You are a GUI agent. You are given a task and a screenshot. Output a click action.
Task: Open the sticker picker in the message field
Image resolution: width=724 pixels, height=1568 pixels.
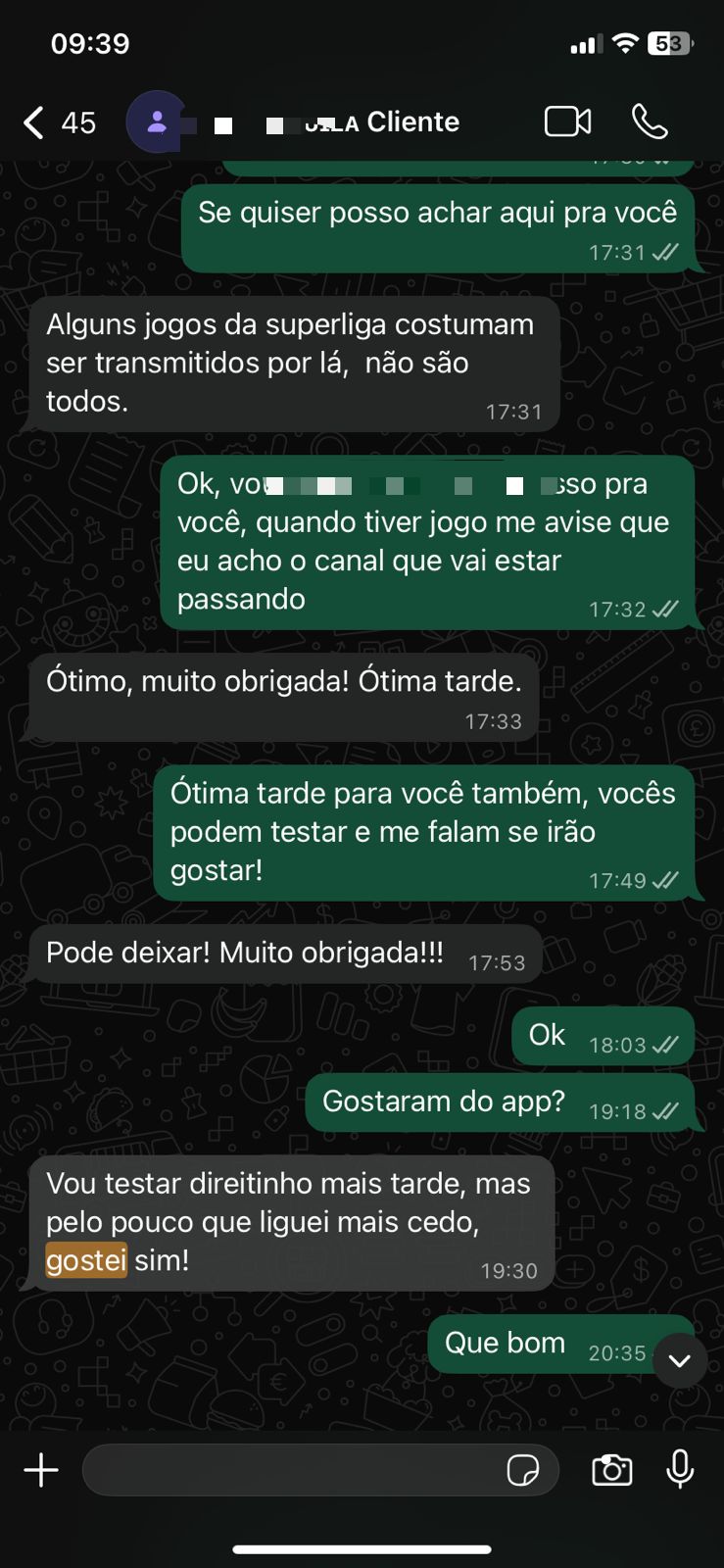pyautogui.click(x=523, y=1470)
